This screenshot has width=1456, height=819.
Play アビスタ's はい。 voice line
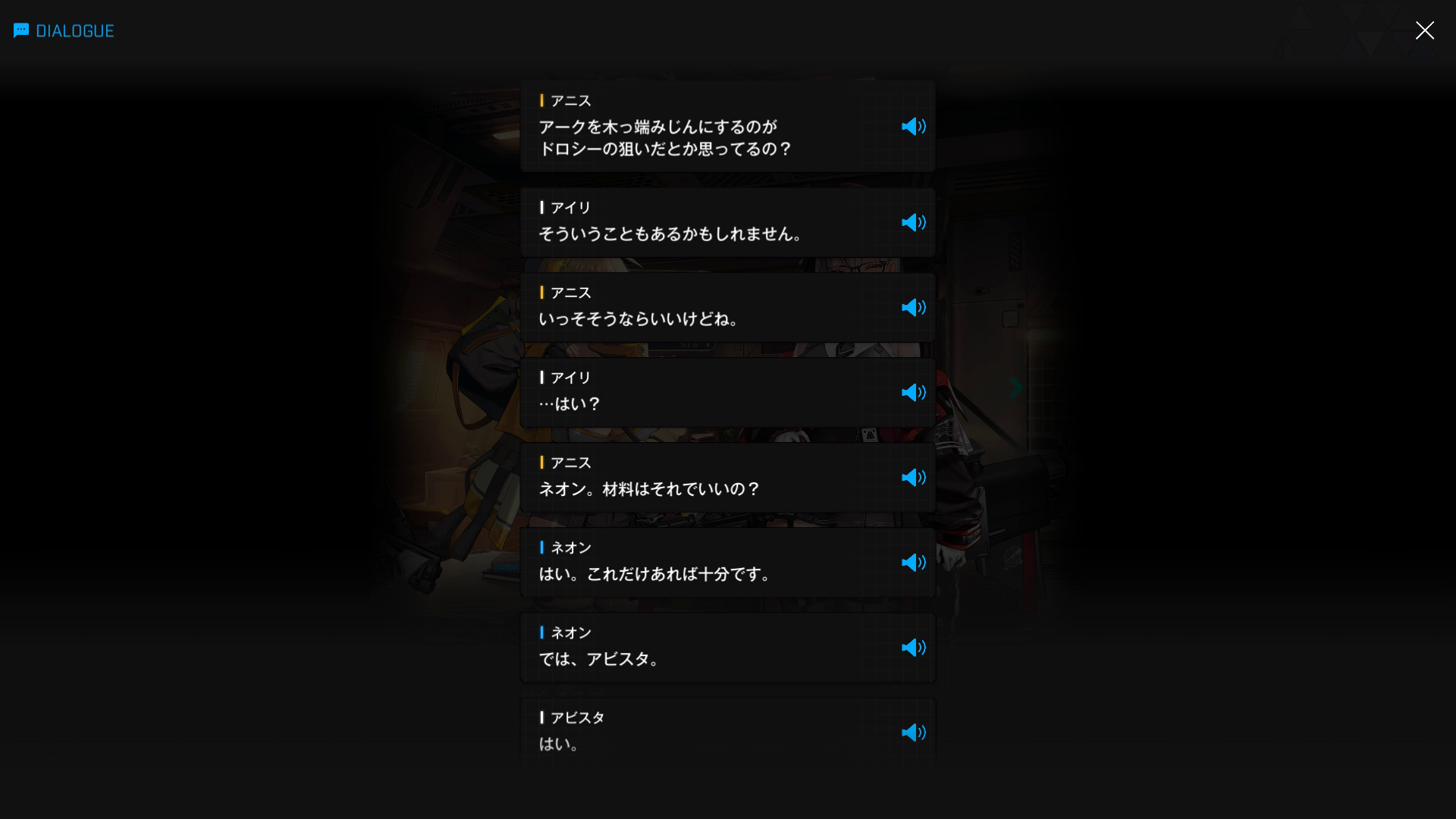[x=913, y=732]
